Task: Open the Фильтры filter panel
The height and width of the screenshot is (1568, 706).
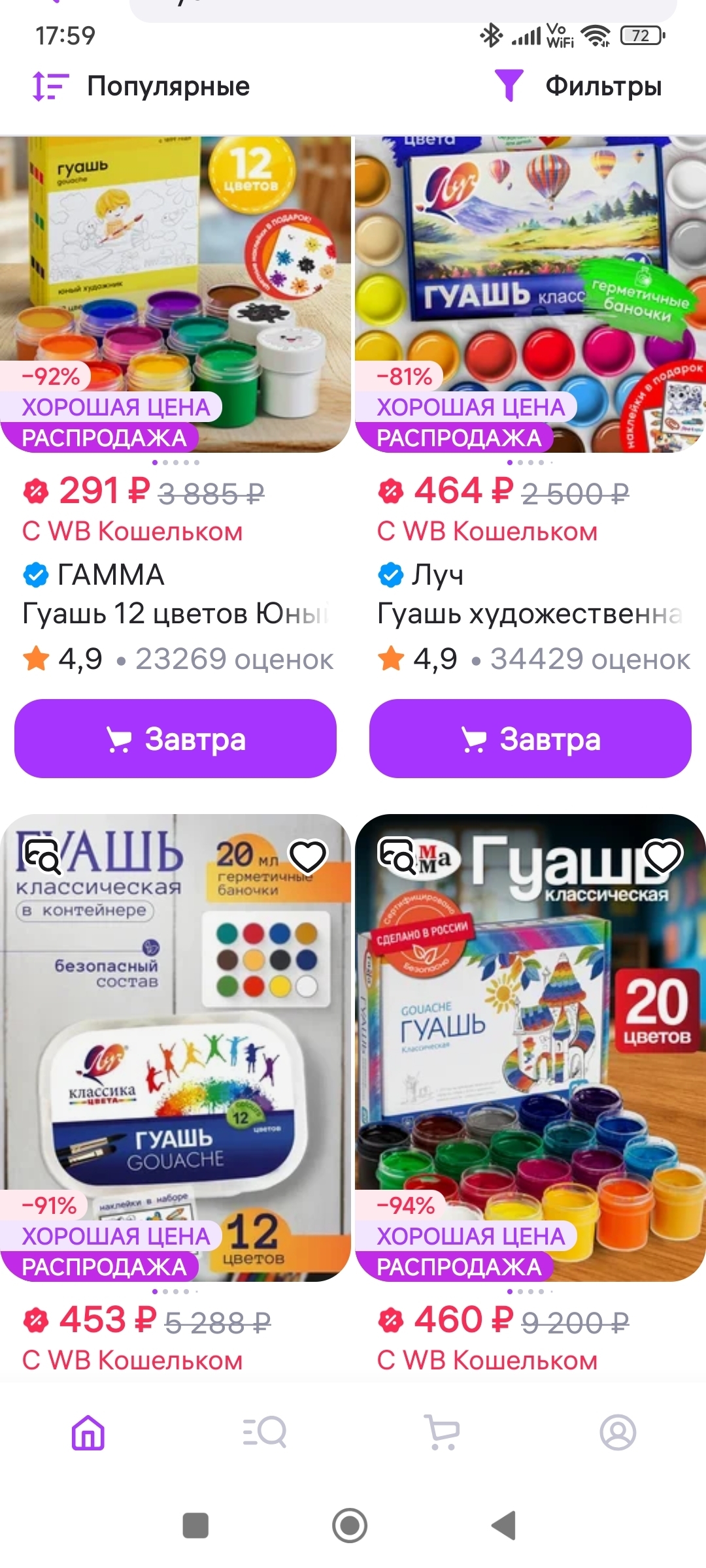Action: click(578, 86)
